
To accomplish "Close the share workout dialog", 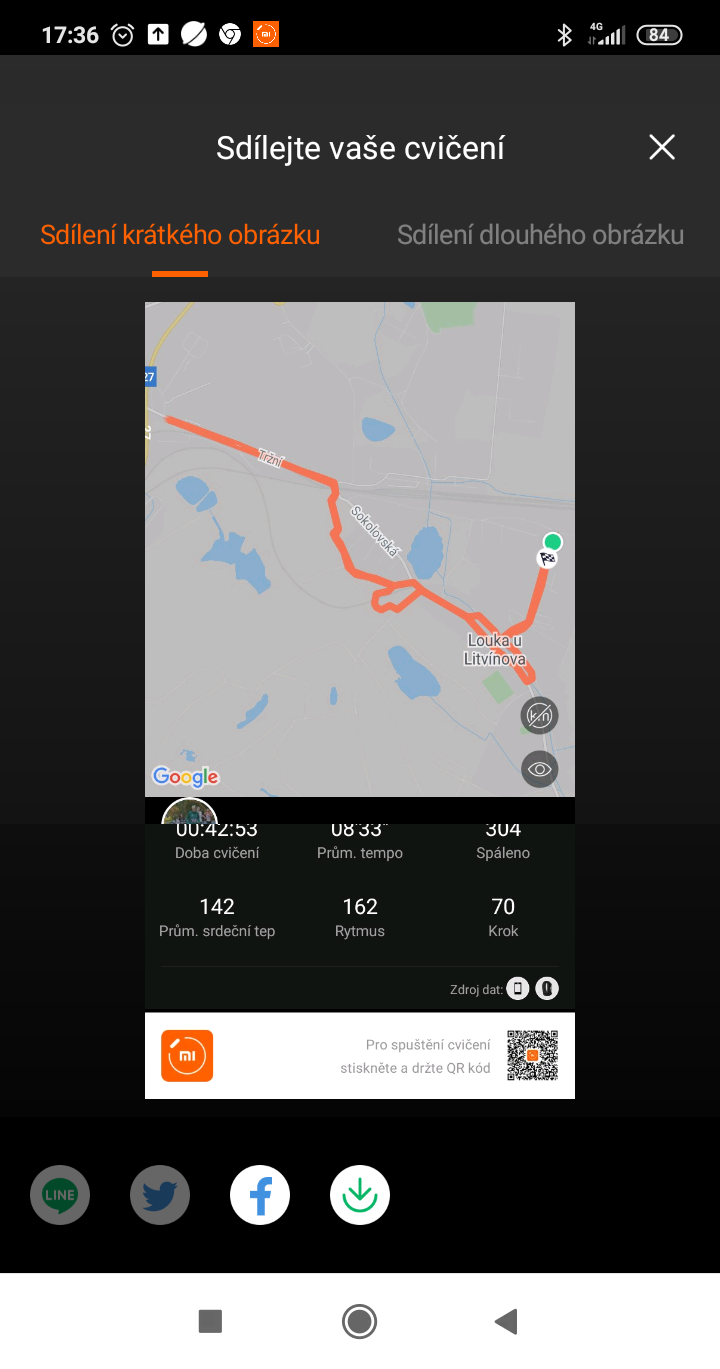I will 662,148.
